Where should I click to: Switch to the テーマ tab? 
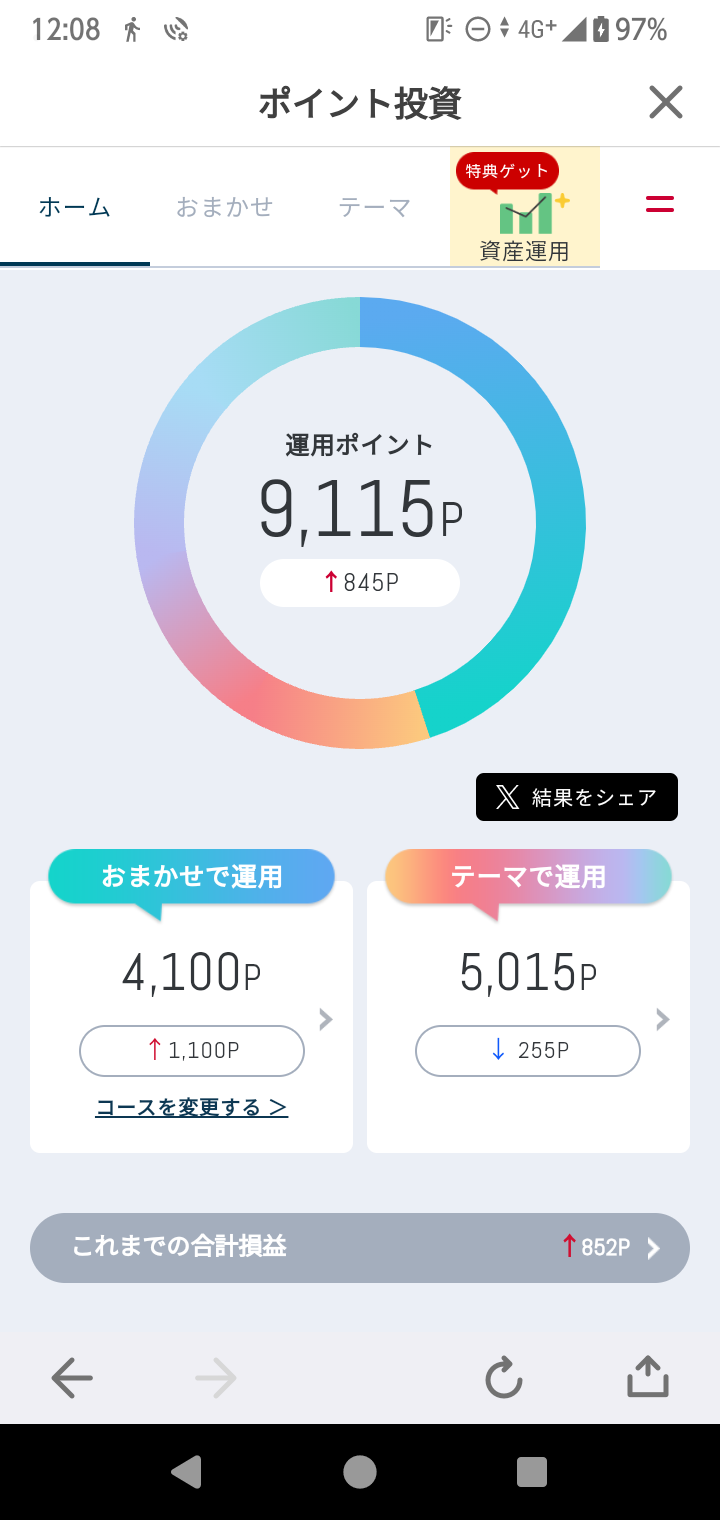(375, 207)
